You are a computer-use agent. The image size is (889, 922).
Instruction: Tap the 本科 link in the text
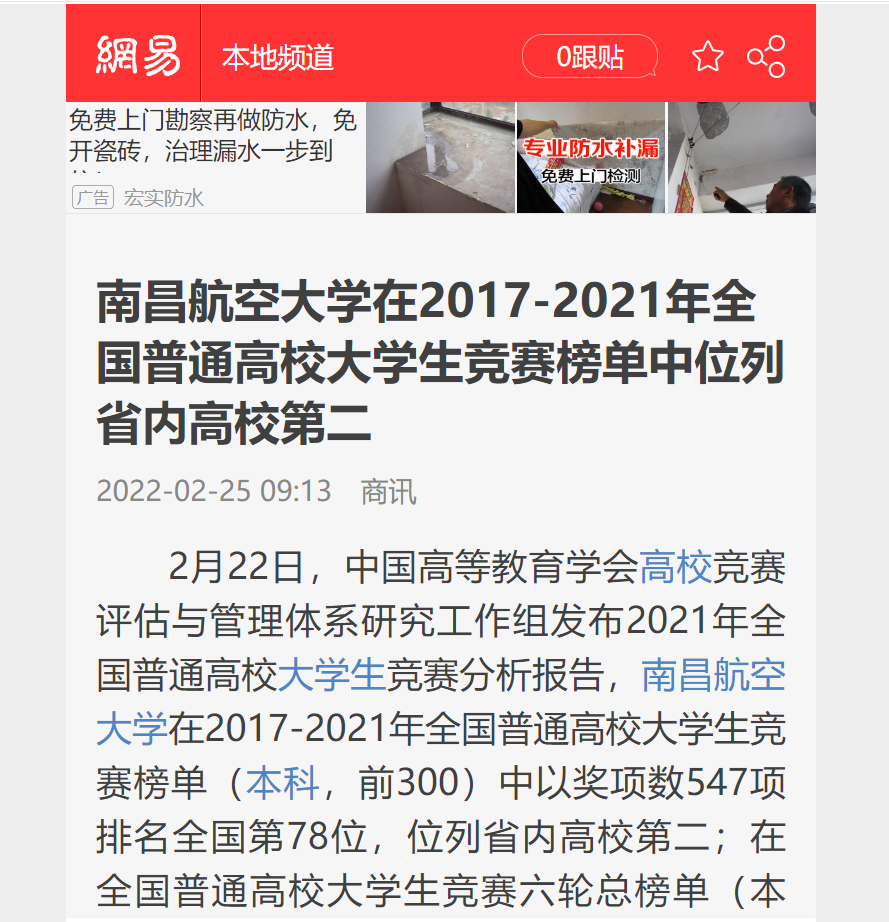pos(283,783)
